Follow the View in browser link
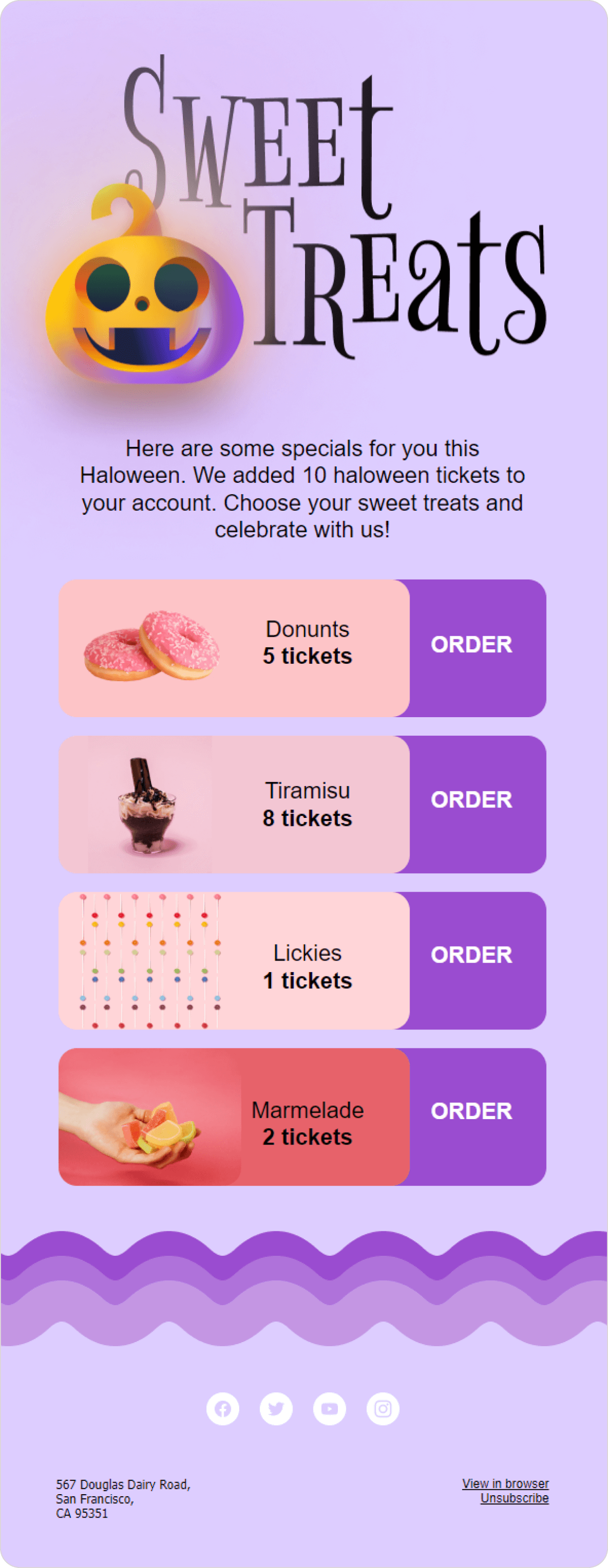Screen dimensions: 608x1568 505,1483
